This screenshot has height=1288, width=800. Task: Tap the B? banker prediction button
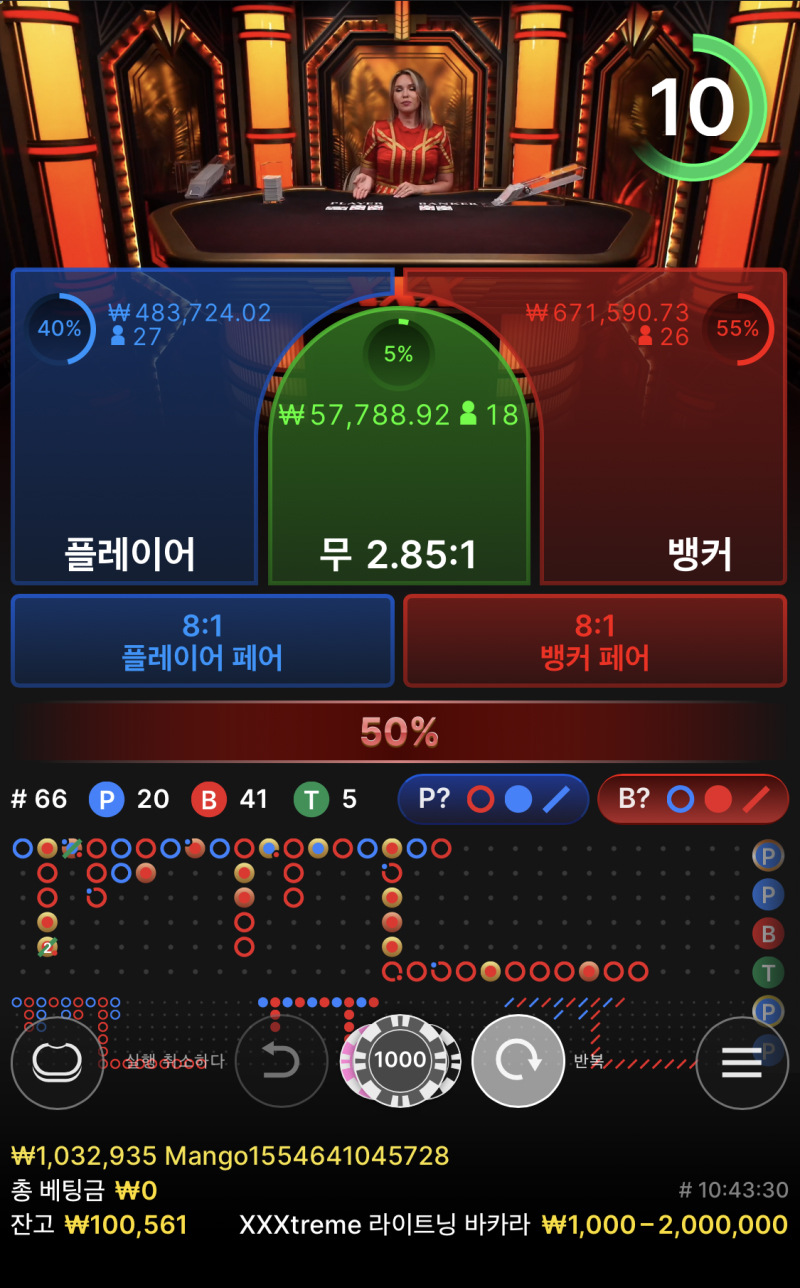692,799
